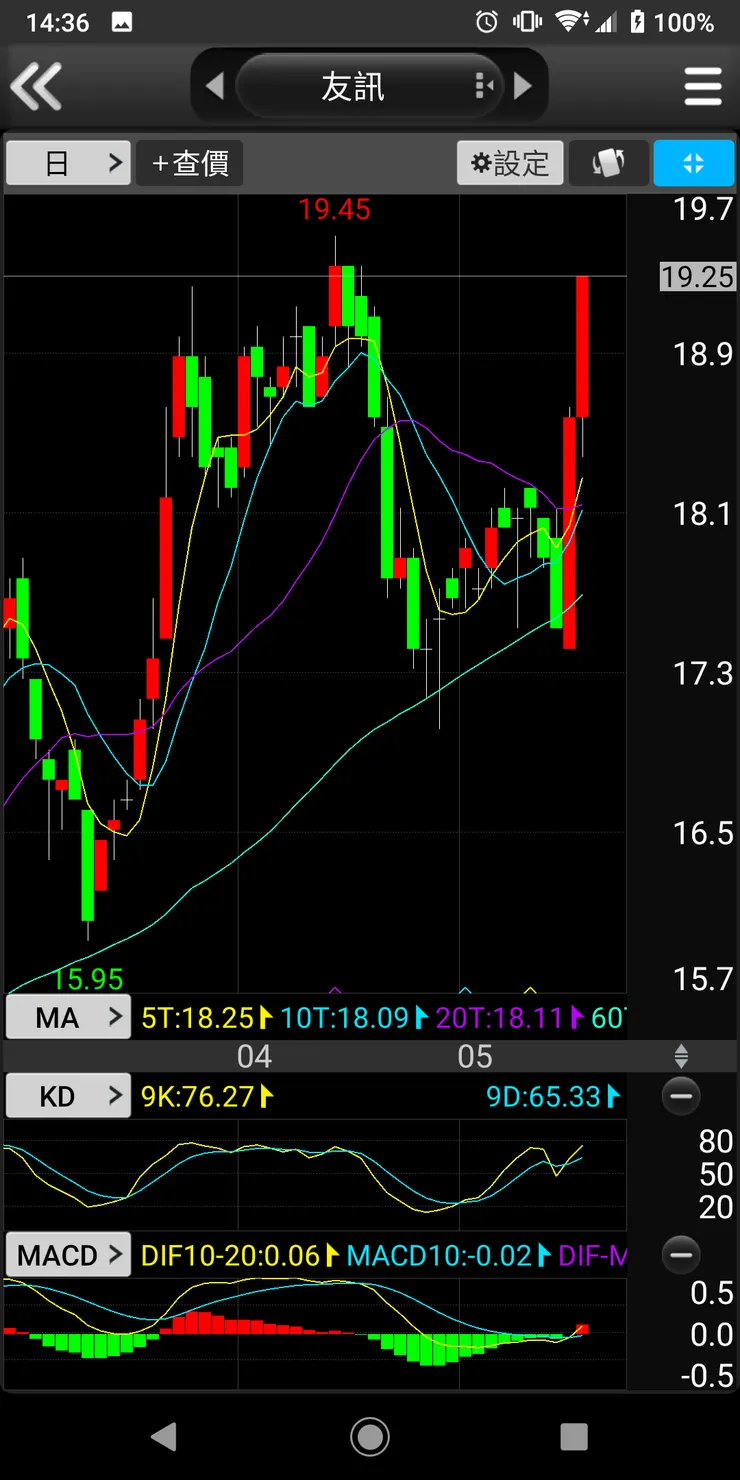Switch to the next stock

pos(523,87)
